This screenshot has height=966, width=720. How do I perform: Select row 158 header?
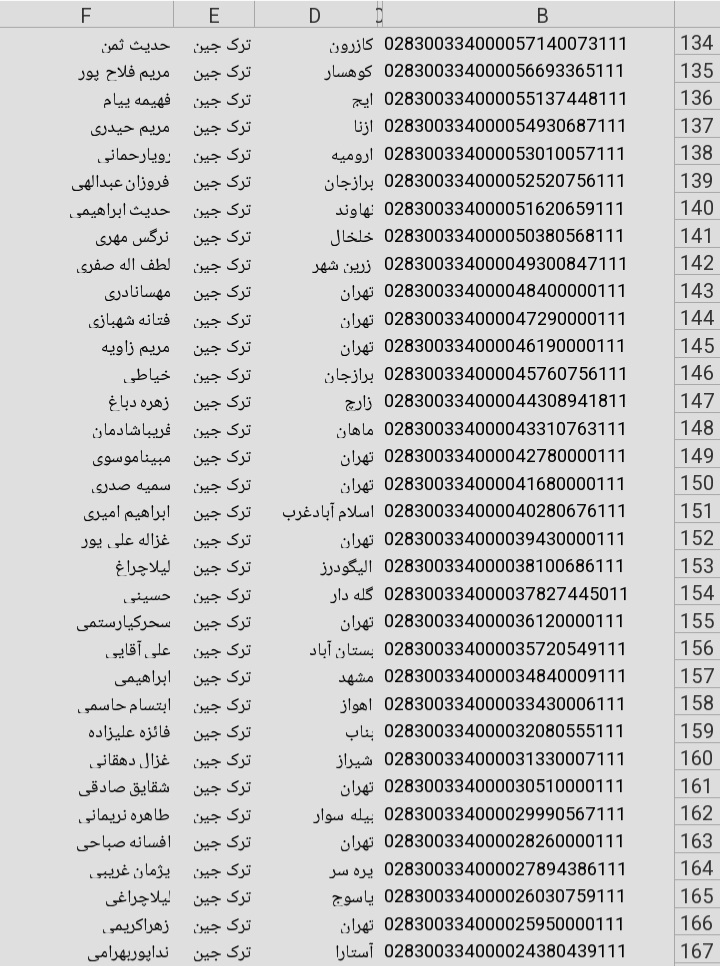pos(696,703)
